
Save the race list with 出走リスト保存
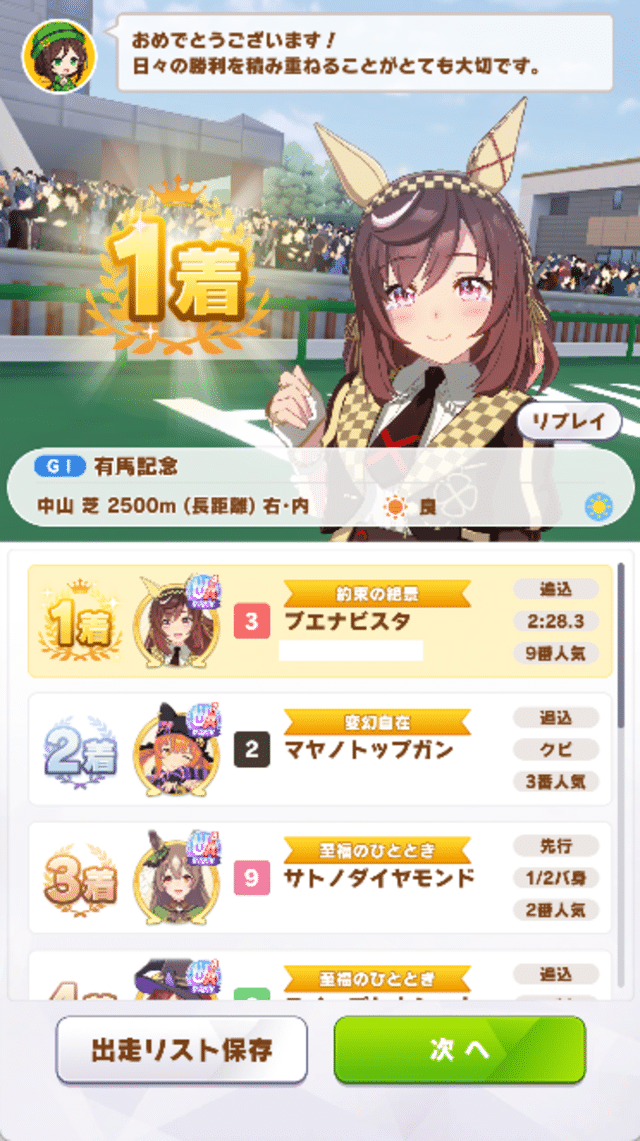[x=181, y=1050]
